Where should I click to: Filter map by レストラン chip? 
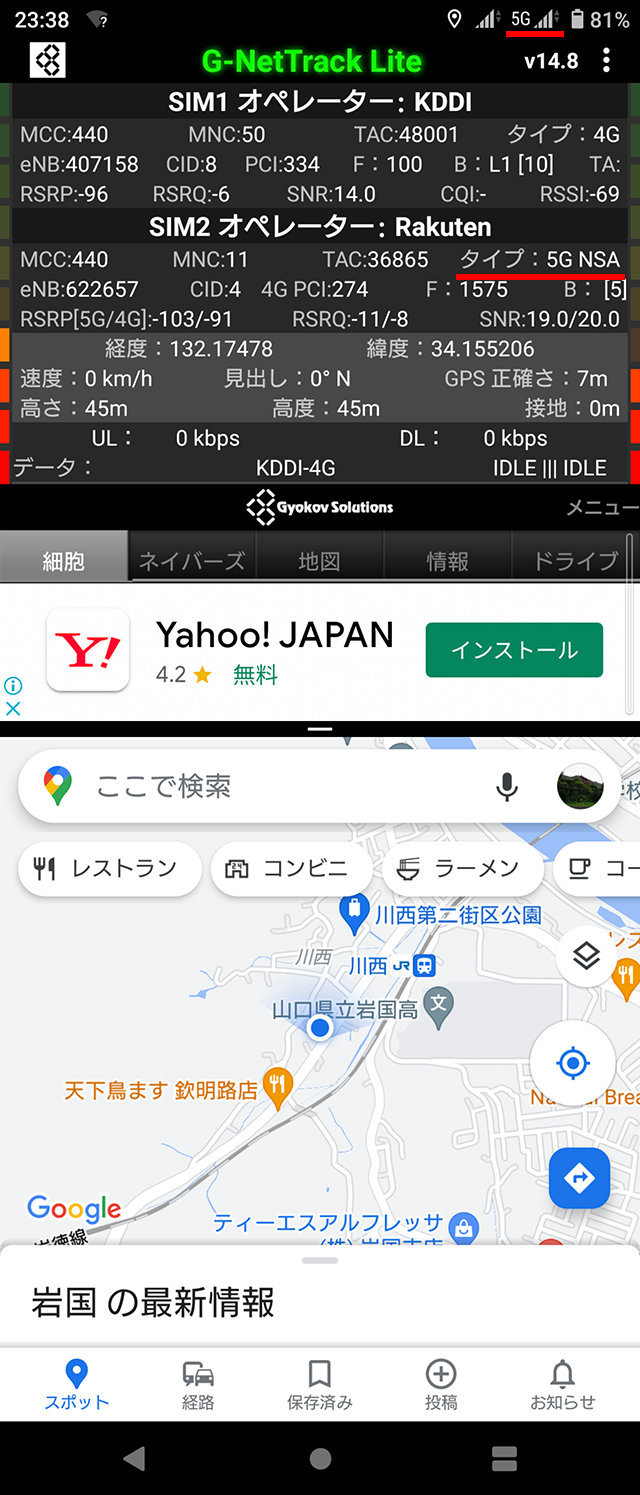(109, 868)
